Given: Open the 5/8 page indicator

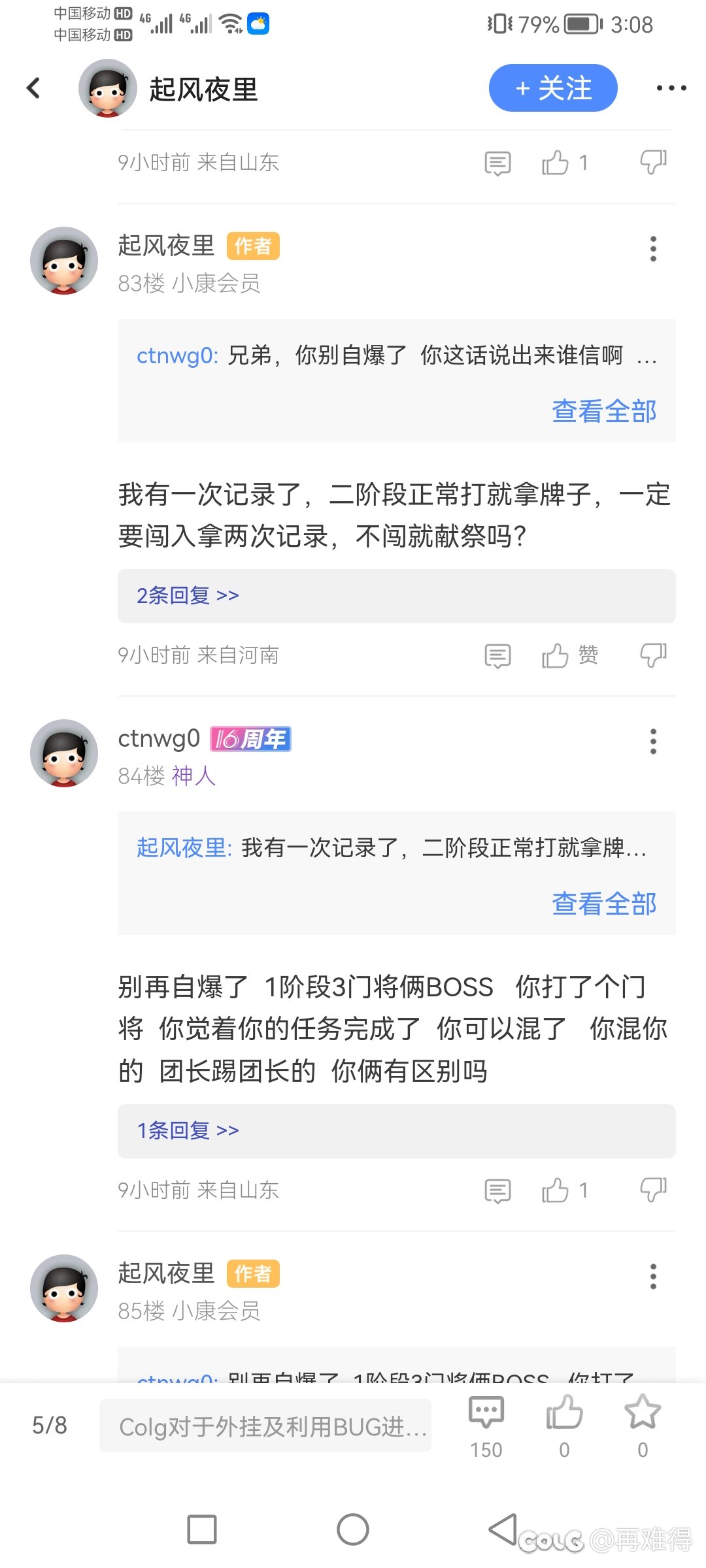Looking at the screenshot, I should (x=50, y=1426).
